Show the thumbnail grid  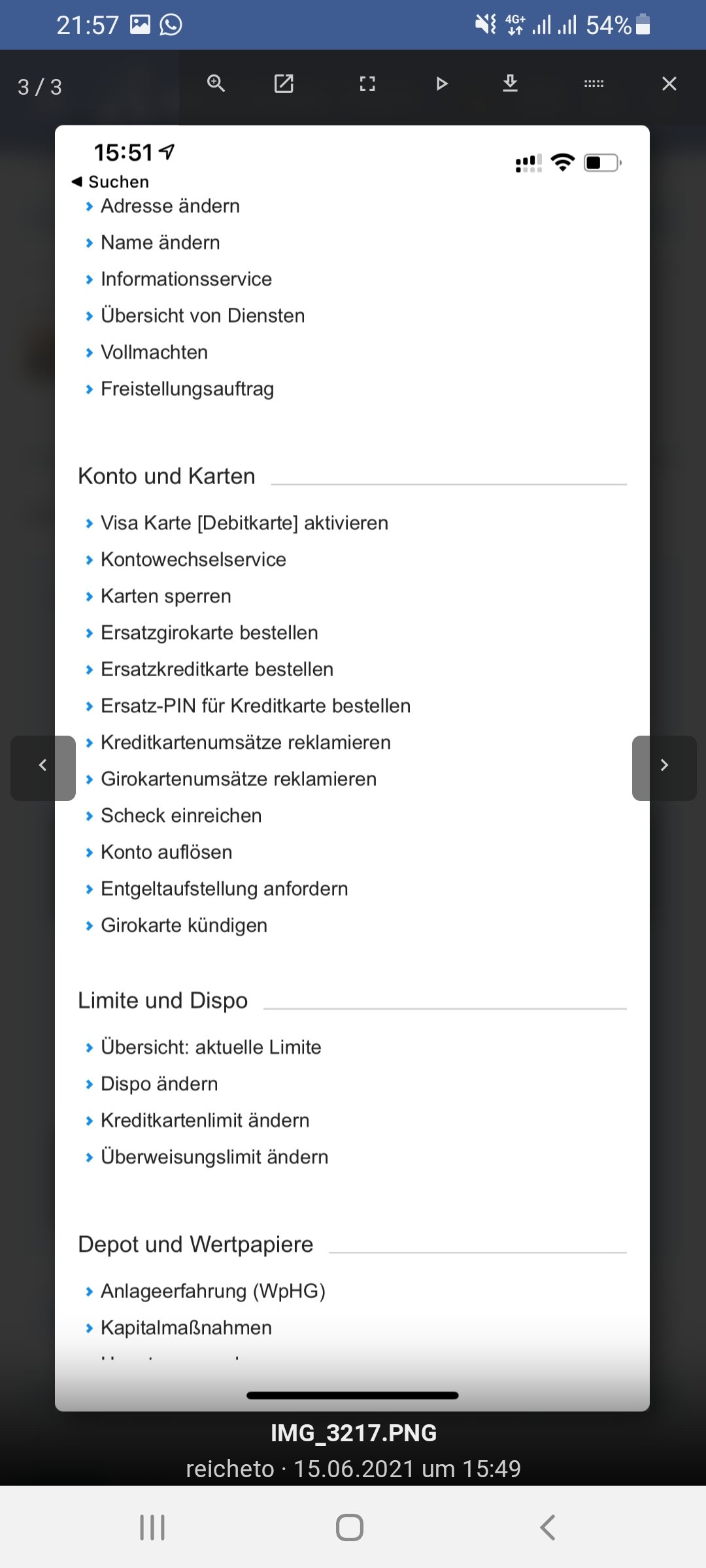click(x=594, y=84)
